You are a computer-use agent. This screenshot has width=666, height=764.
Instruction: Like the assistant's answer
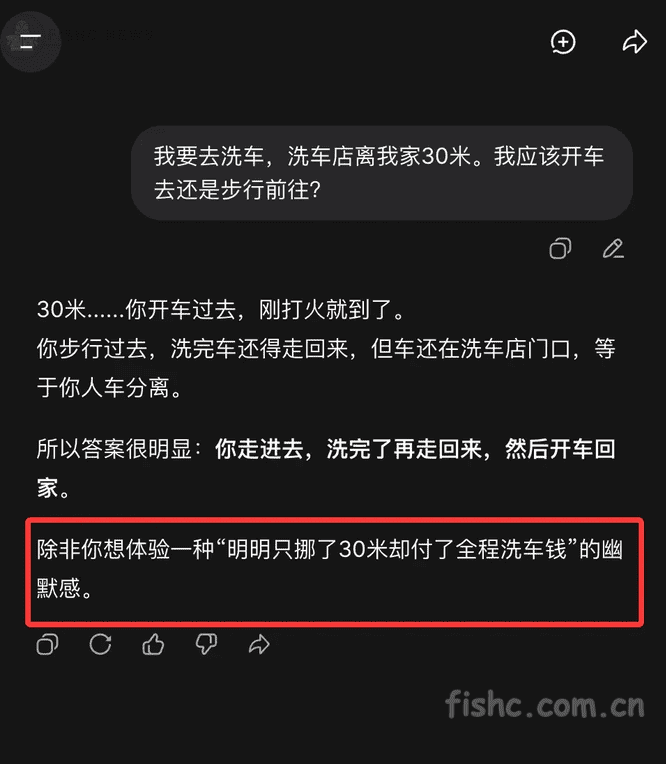click(x=153, y=645)
